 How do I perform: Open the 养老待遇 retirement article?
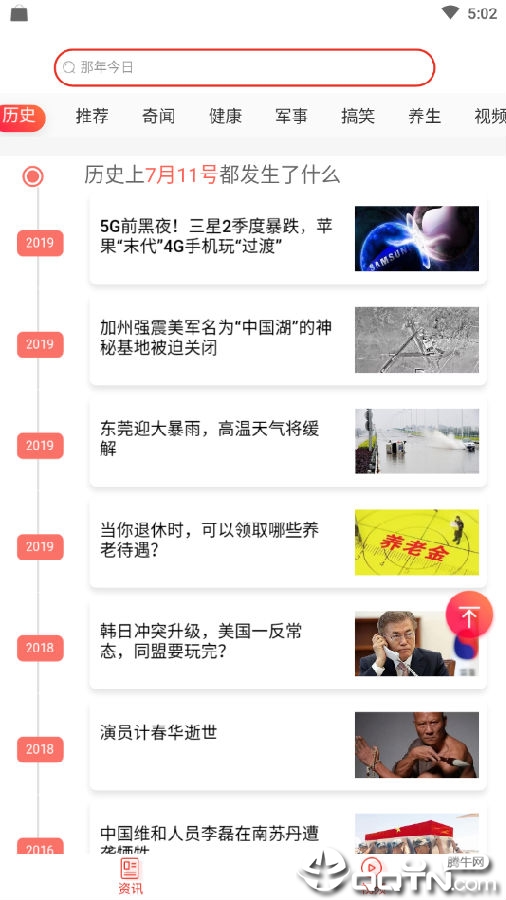[288, 543]
